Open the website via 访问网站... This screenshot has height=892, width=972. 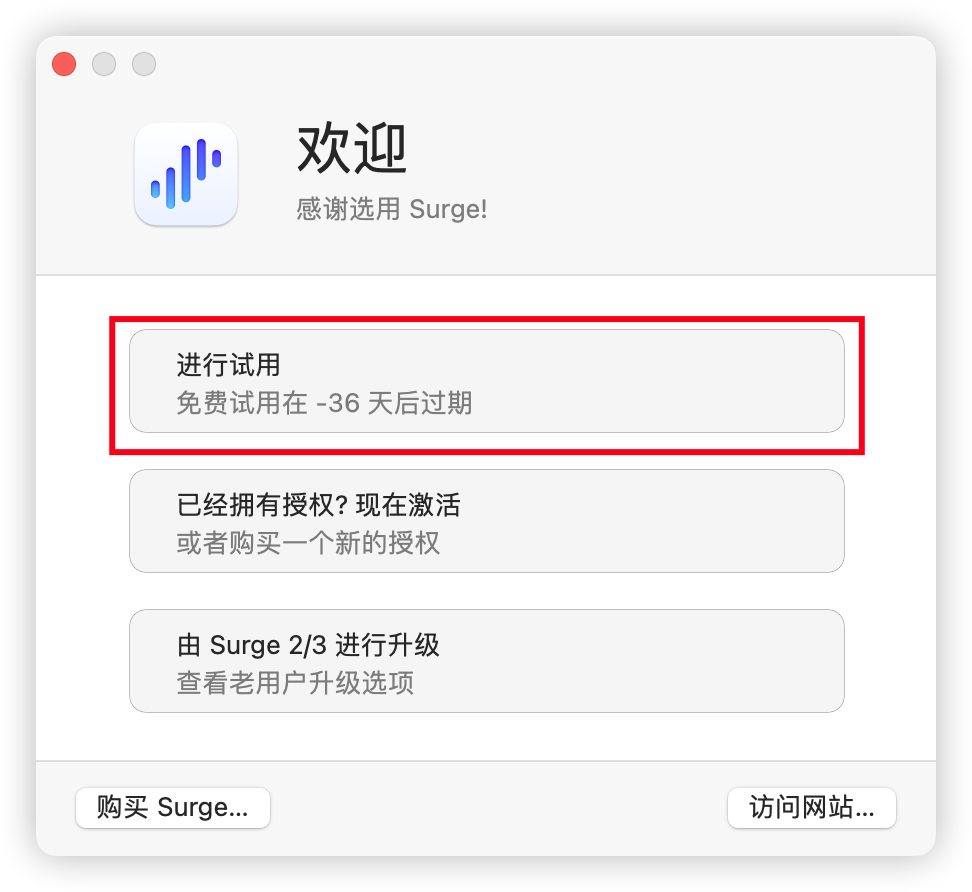click(811, 807)
